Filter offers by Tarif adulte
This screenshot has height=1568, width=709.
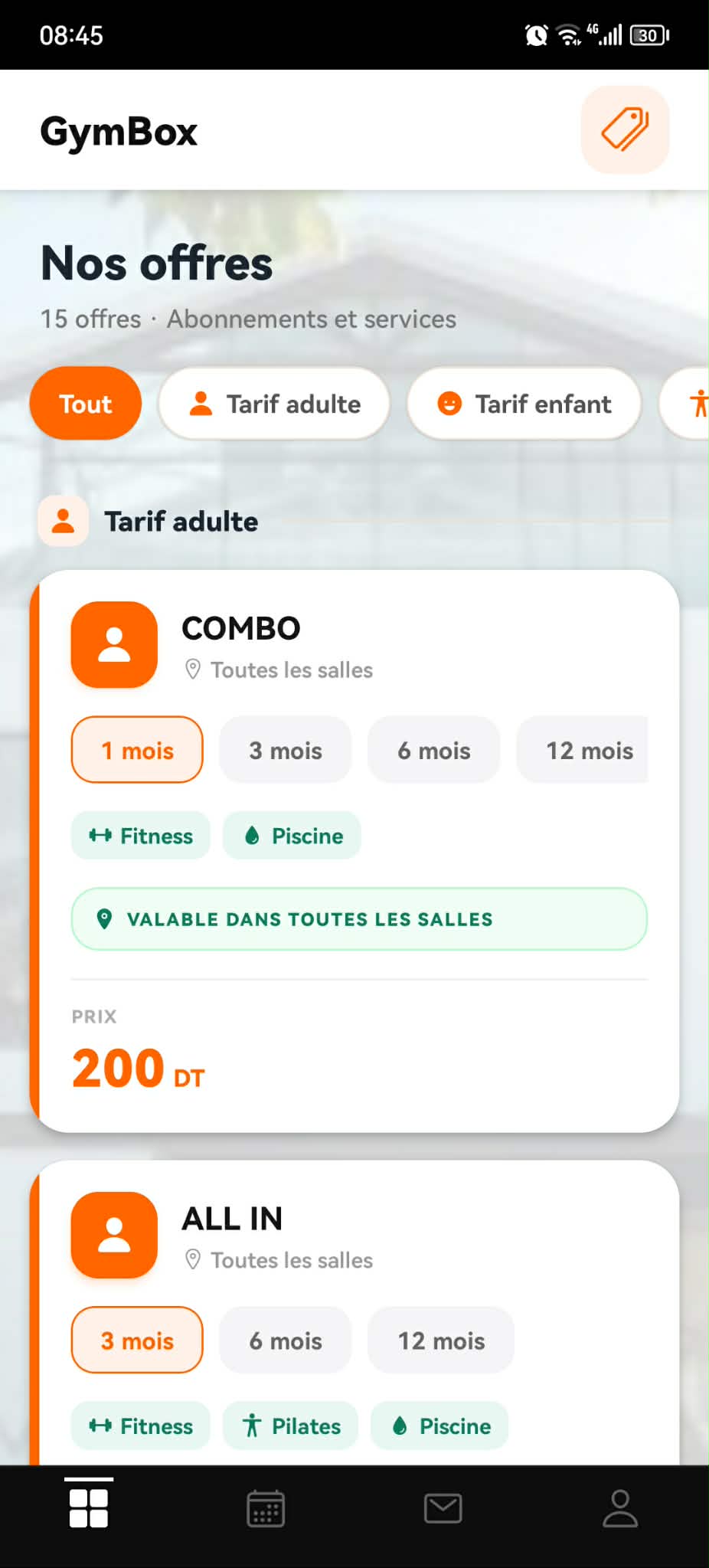274,404
